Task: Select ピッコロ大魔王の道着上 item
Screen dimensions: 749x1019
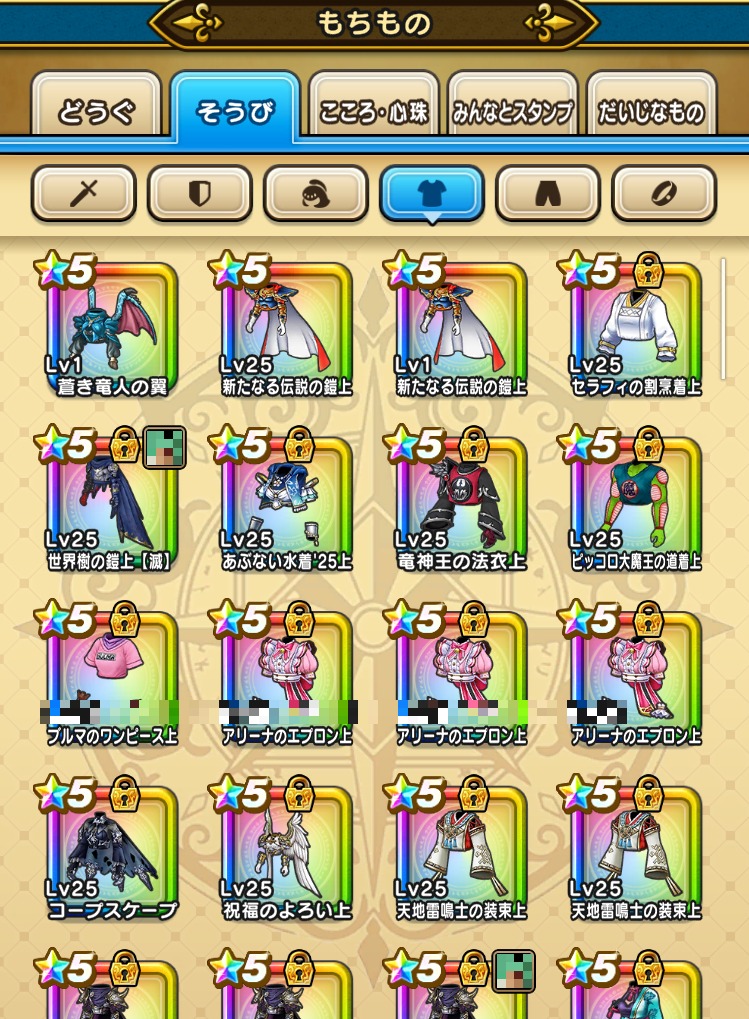Action: pos(635,500)
